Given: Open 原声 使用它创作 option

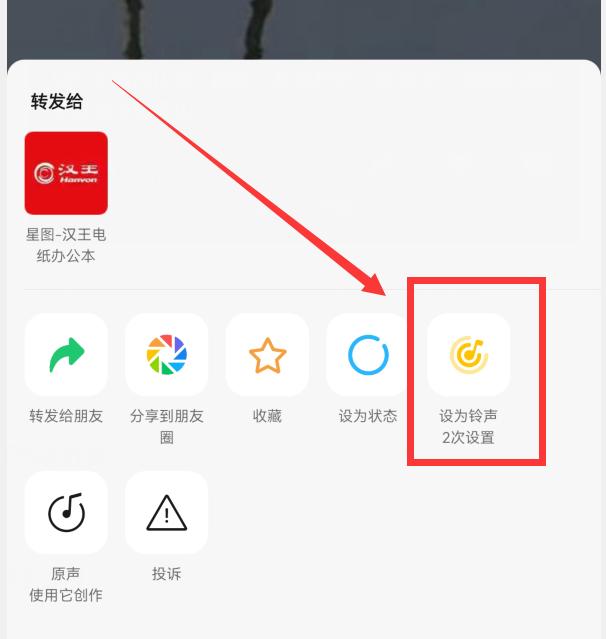Looking at the screenshot, I should (x=66, y=513).
